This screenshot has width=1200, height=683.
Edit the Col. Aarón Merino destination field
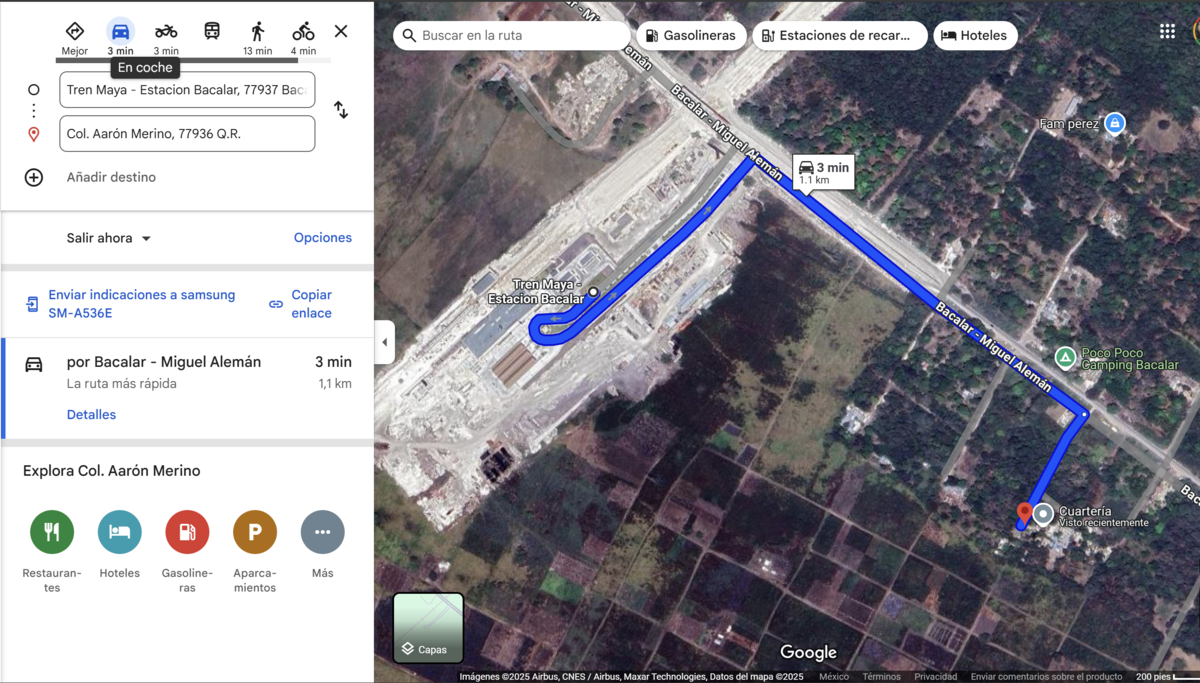coord(187,133)
